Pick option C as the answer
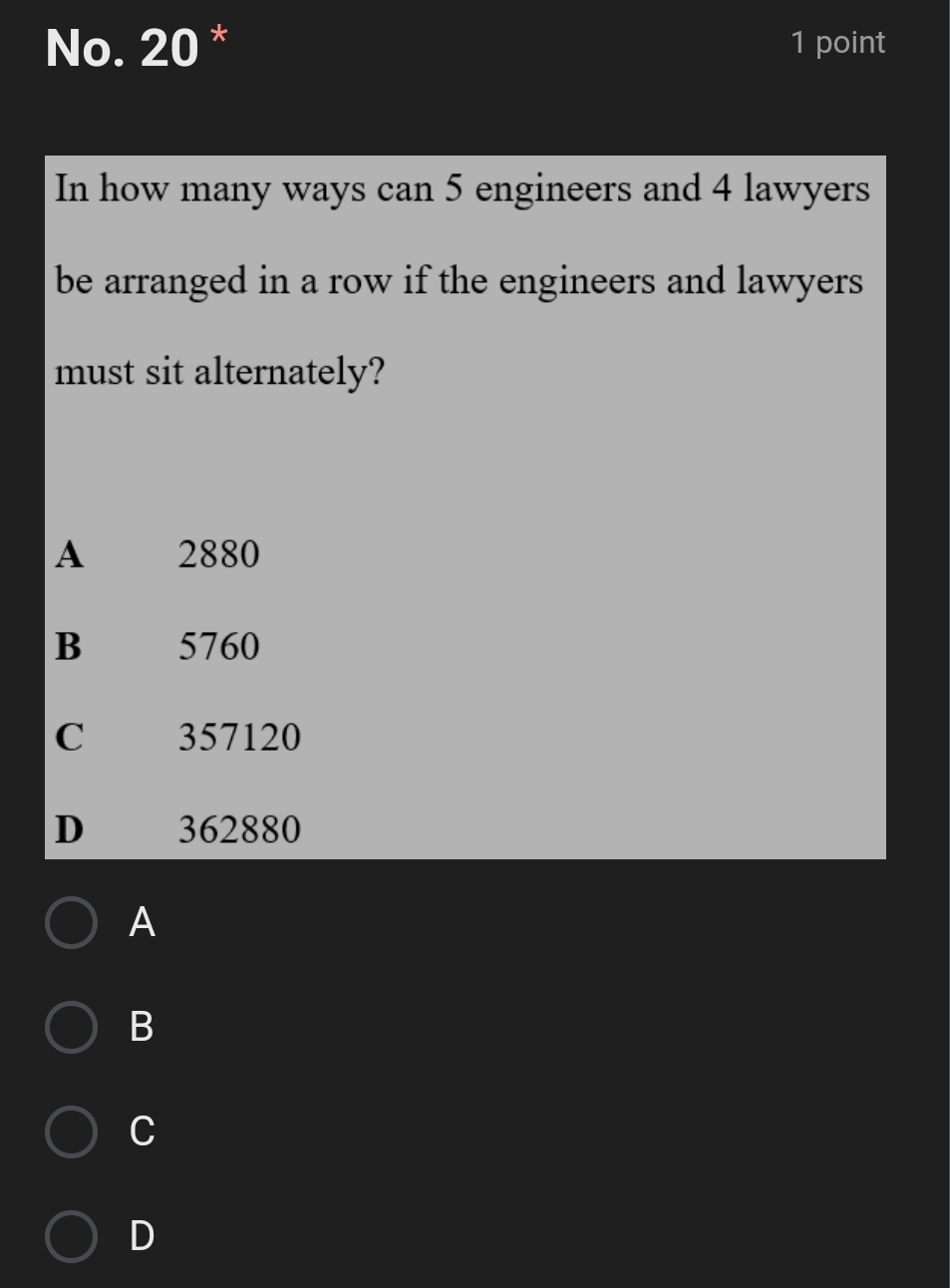 (x=71, y=1131)
